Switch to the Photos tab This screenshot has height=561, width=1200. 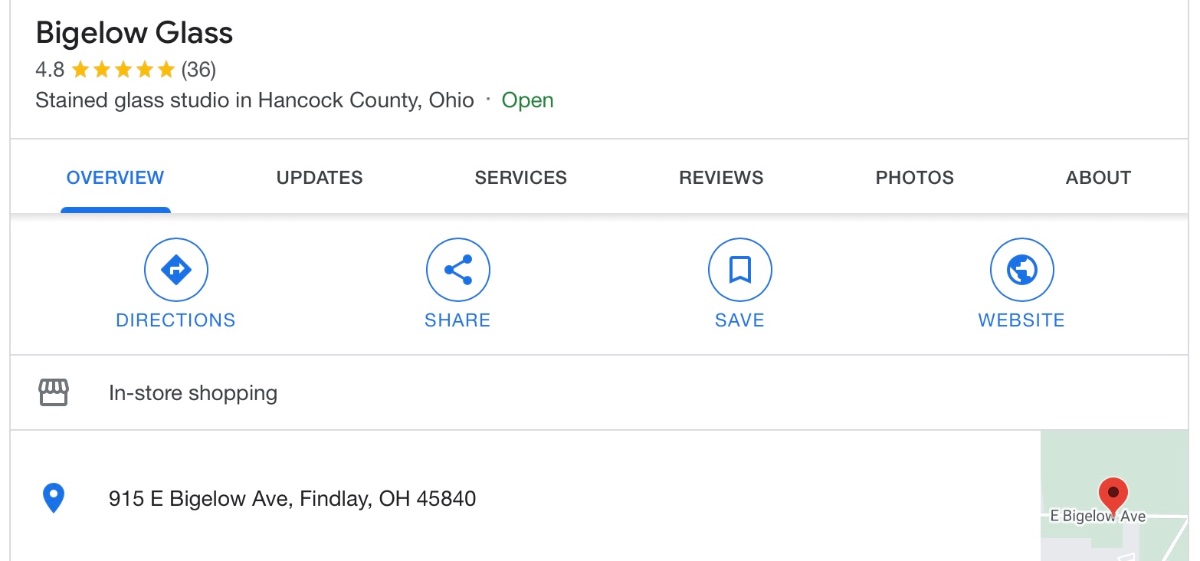[x=914, y=178]
